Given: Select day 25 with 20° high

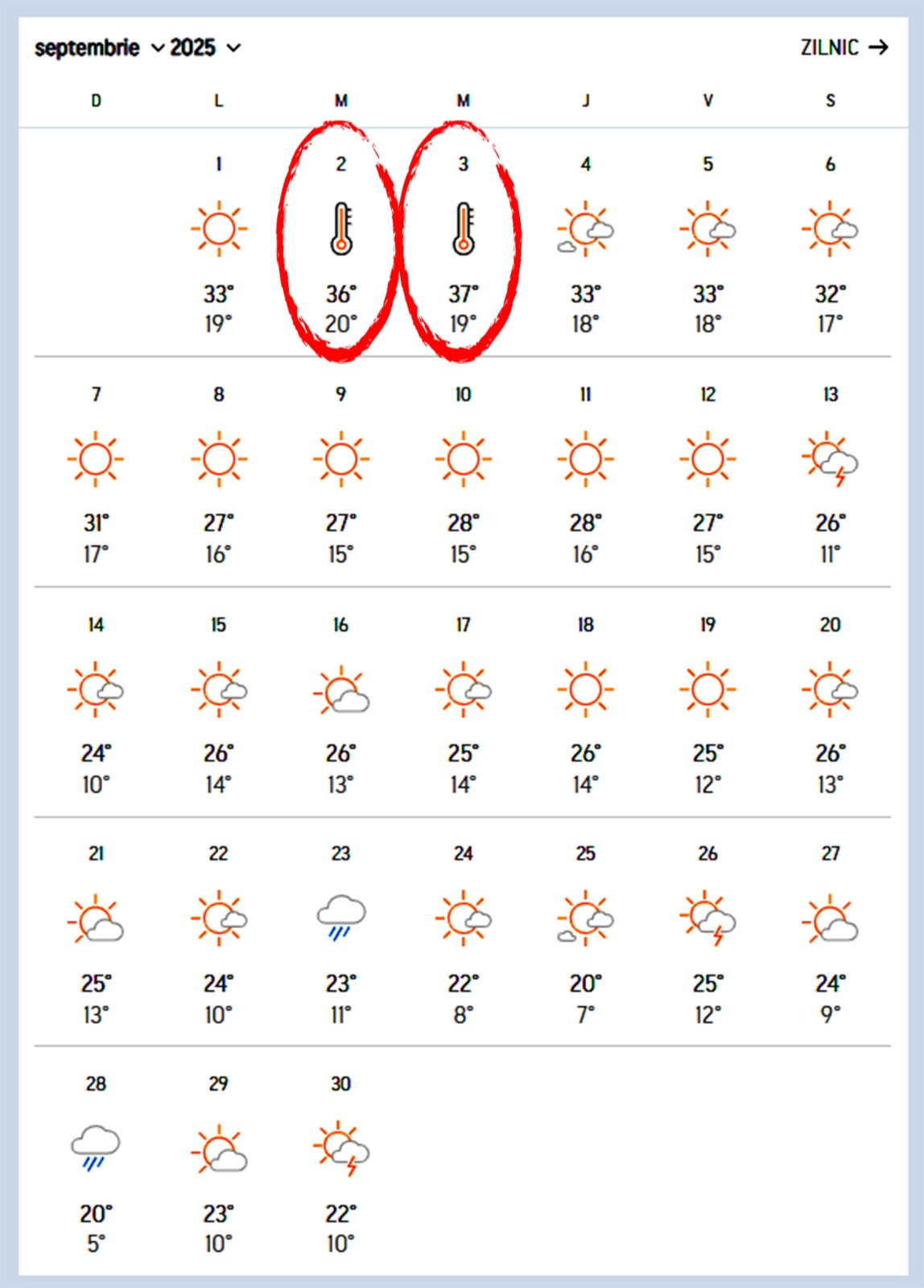Looking at the screenshot, I should coord(585,931).
